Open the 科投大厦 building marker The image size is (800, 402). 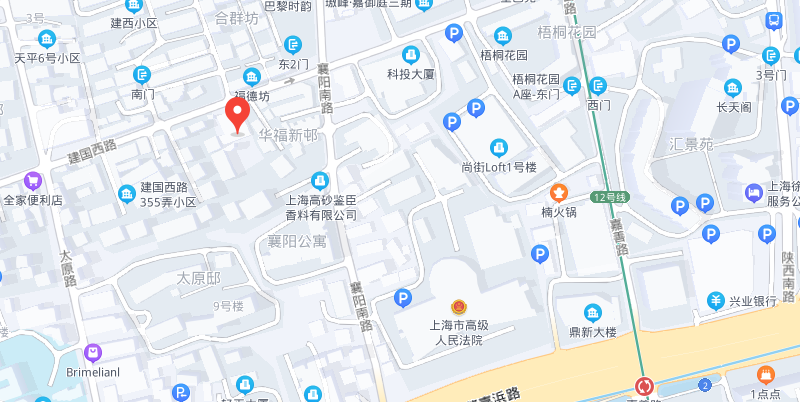coord(410,54)
